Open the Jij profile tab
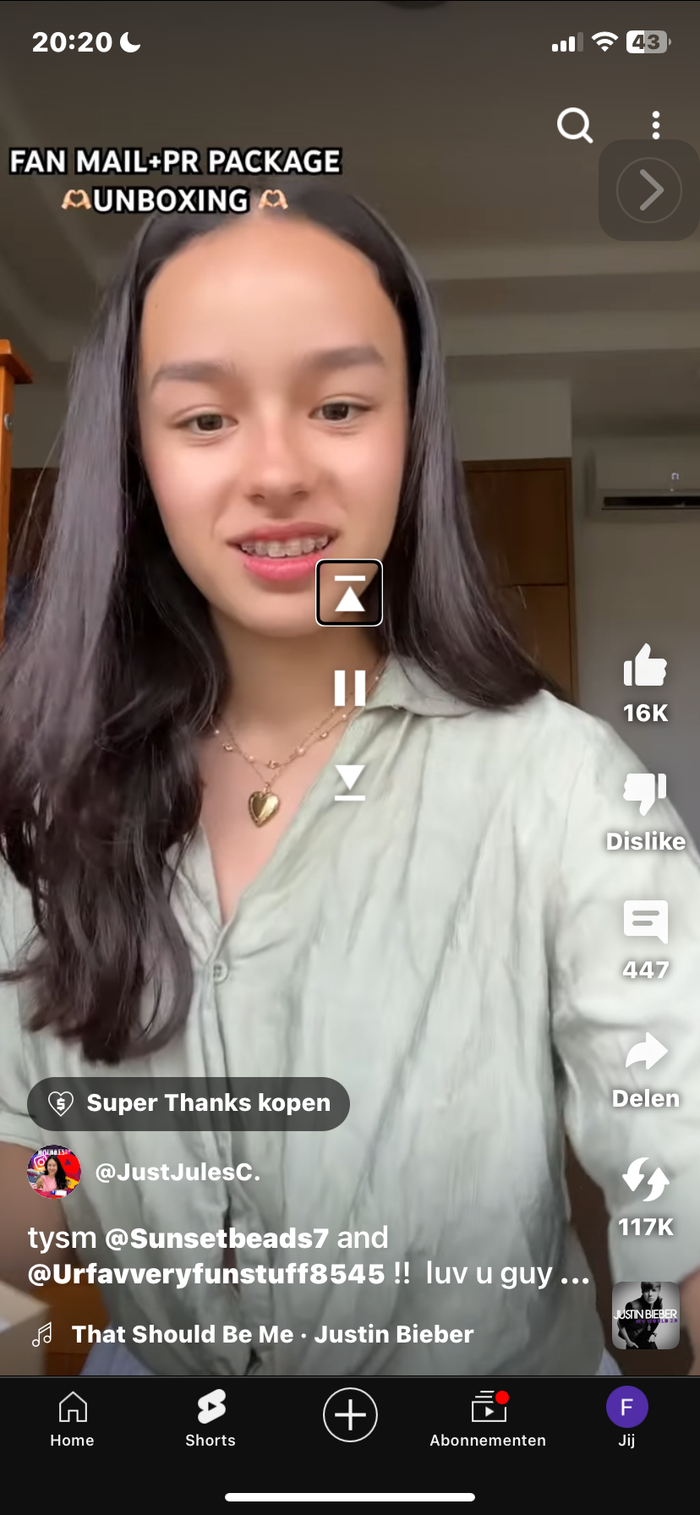This screenshot has width=700, height=1515. pyautogui.click(x=627, y=1420)
